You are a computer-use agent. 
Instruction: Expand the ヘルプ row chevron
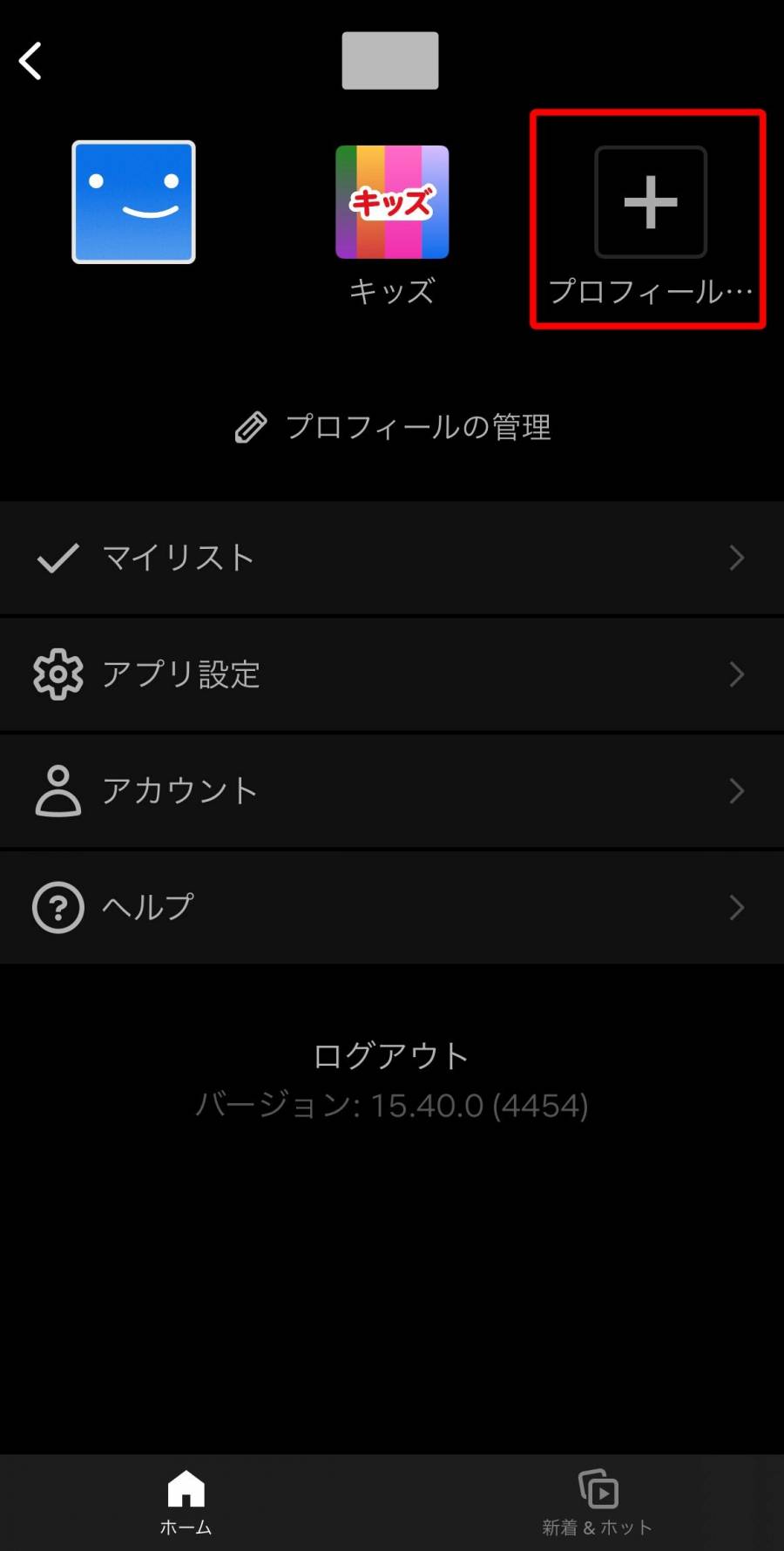click(736, 908)
